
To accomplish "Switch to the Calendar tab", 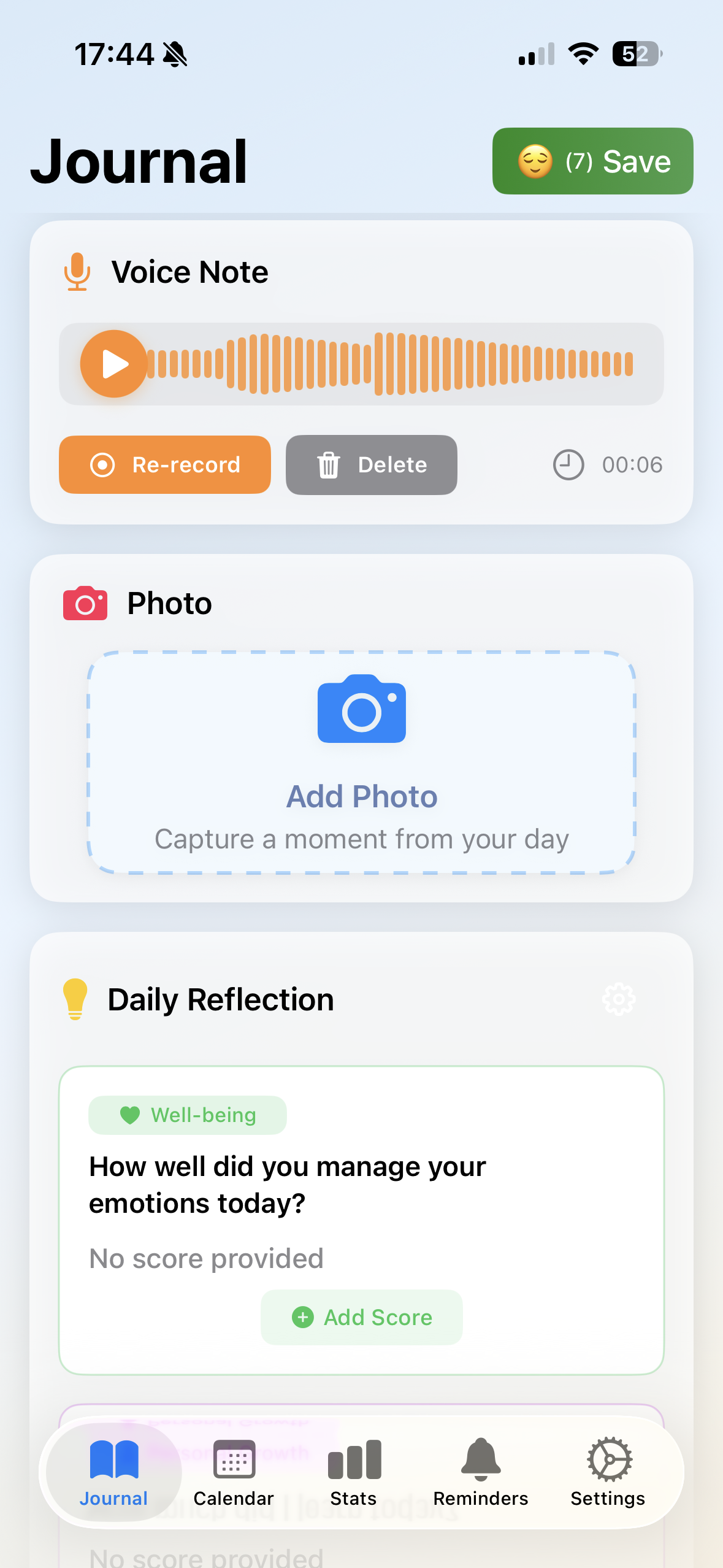I will (234, 1472).
